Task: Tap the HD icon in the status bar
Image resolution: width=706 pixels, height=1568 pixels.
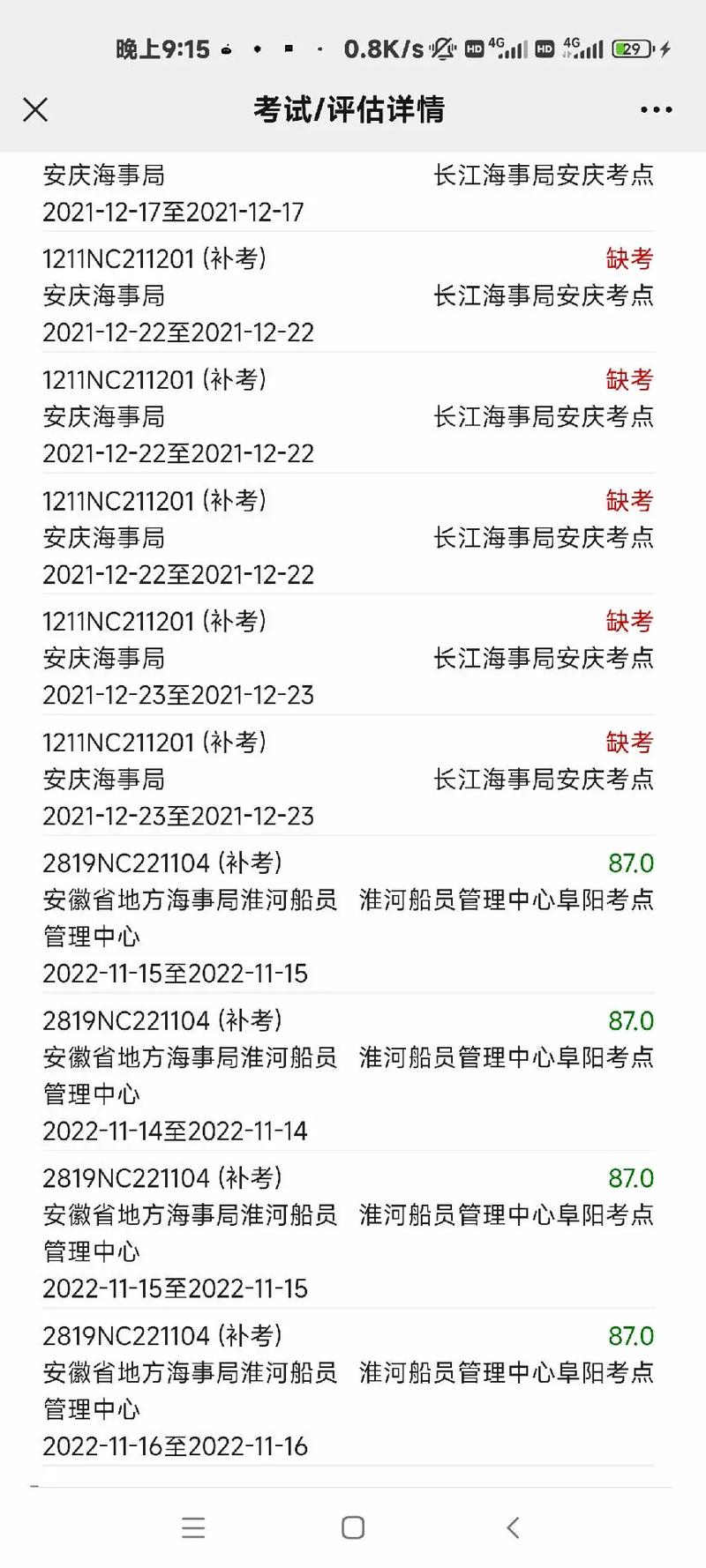Action: pyautogui.click(x=474, y=49)
